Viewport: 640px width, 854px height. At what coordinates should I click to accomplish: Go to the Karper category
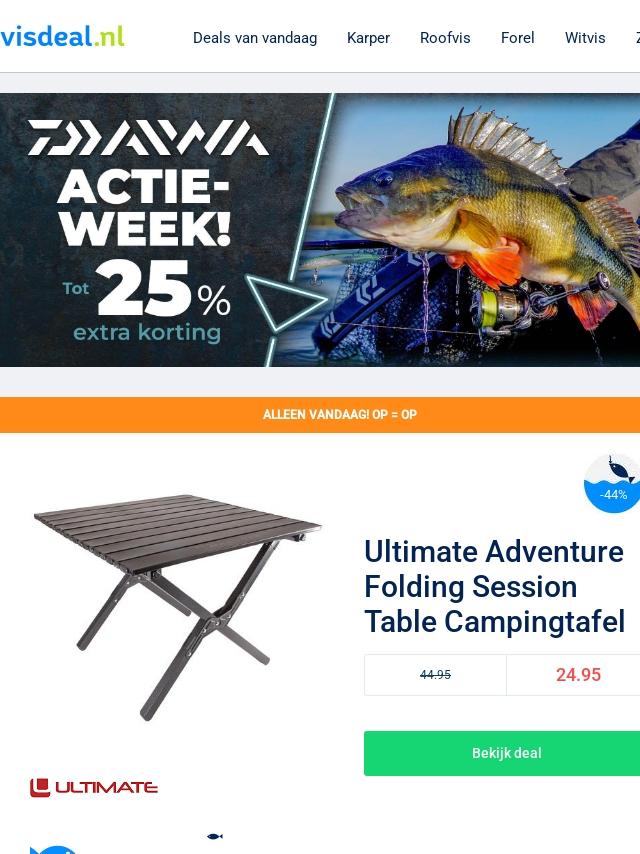click(x=368, y=38)
